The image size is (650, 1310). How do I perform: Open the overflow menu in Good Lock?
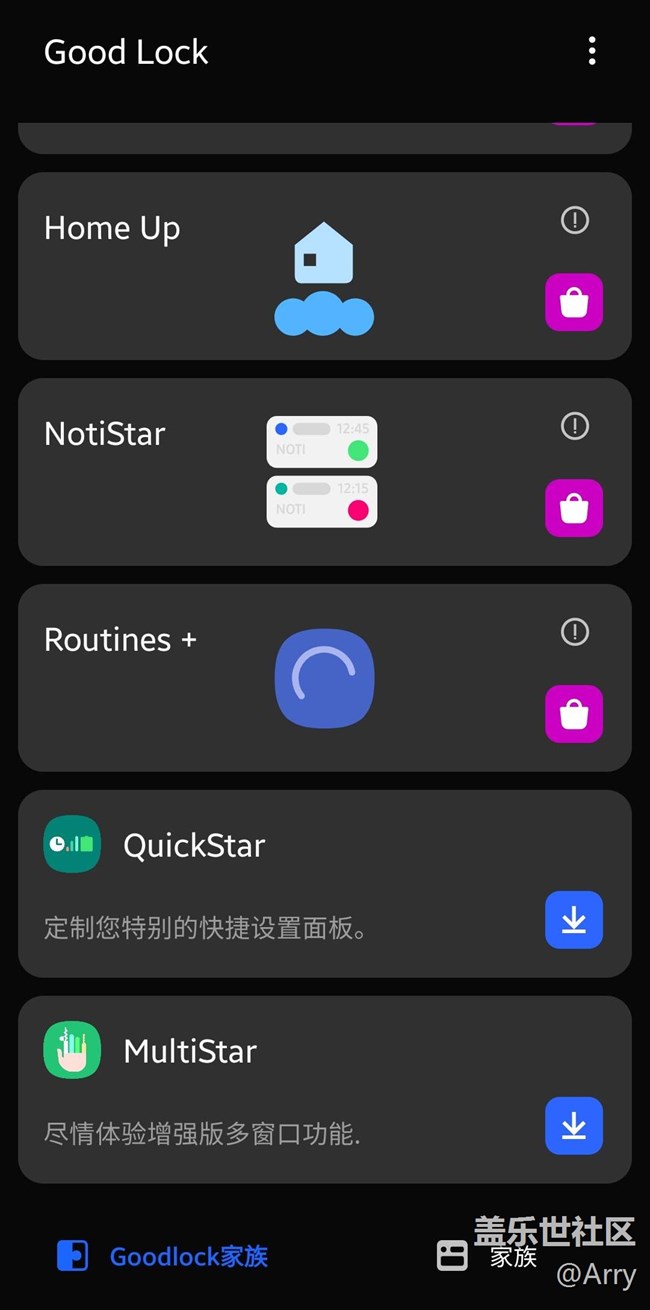(592, 51)
